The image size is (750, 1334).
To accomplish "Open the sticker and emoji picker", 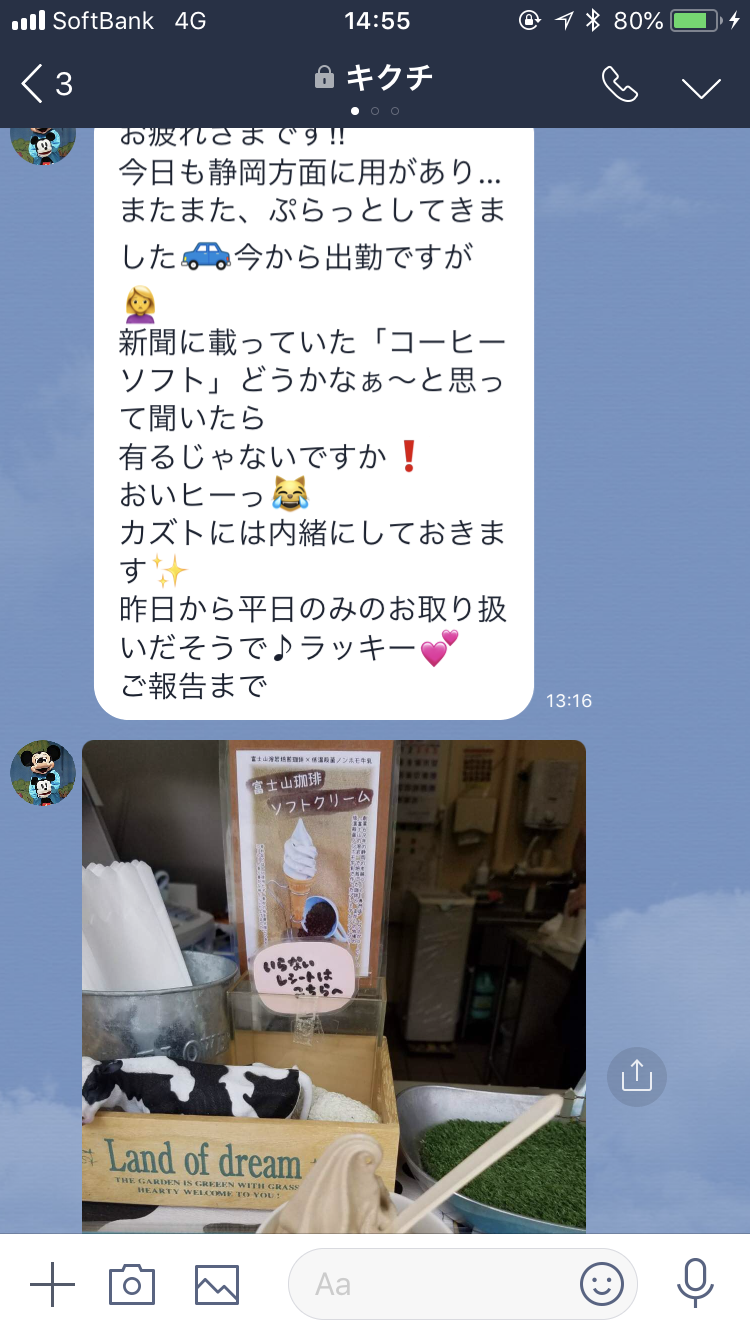I will [601, 1284].
